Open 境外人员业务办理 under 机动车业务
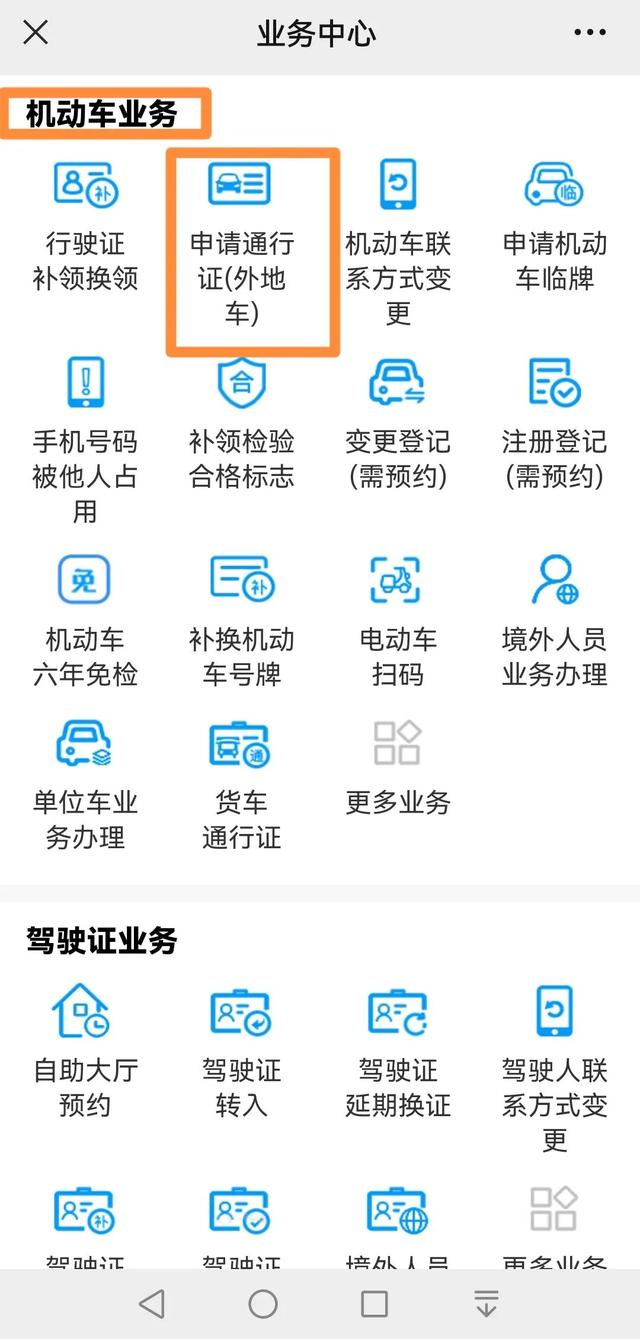Screen dimensions: 640x1339 click(554, 620)
